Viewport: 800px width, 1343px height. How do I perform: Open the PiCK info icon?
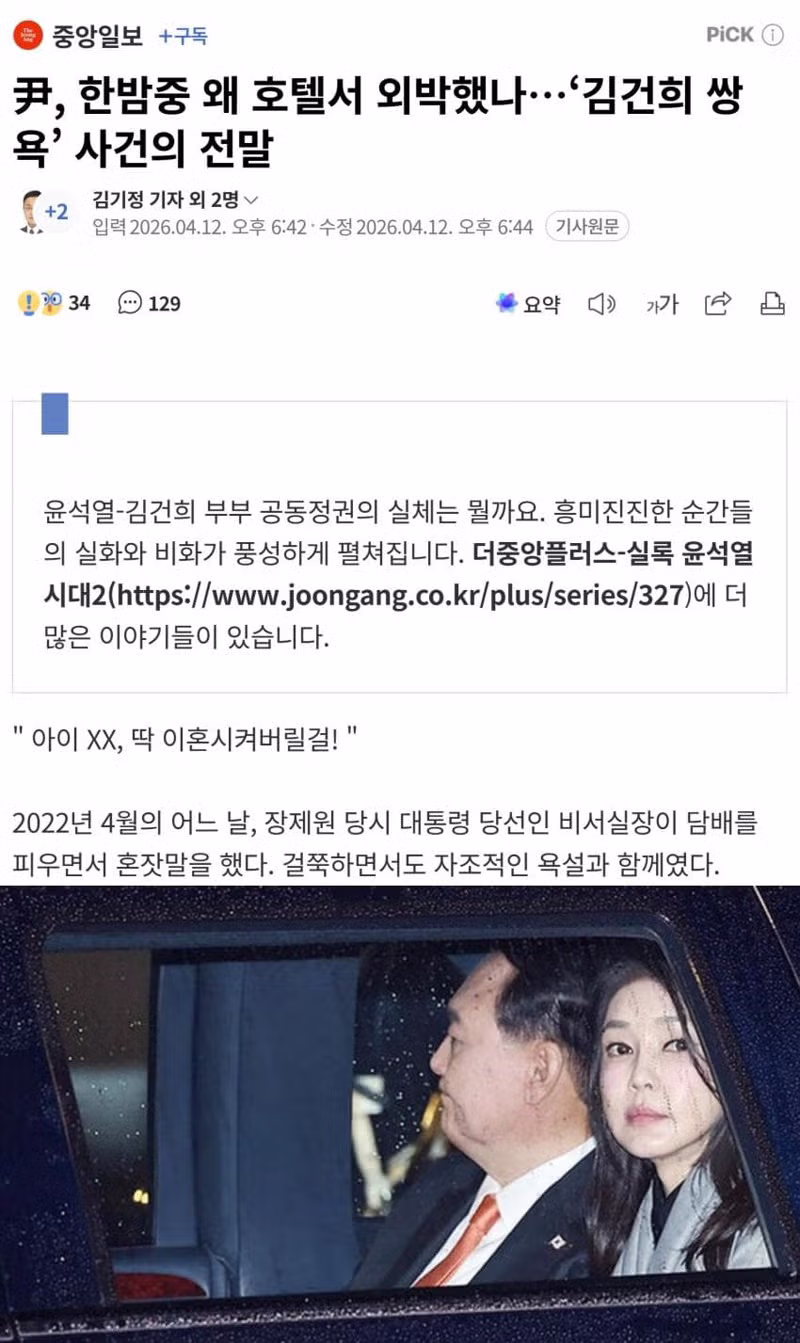point(773,35)
